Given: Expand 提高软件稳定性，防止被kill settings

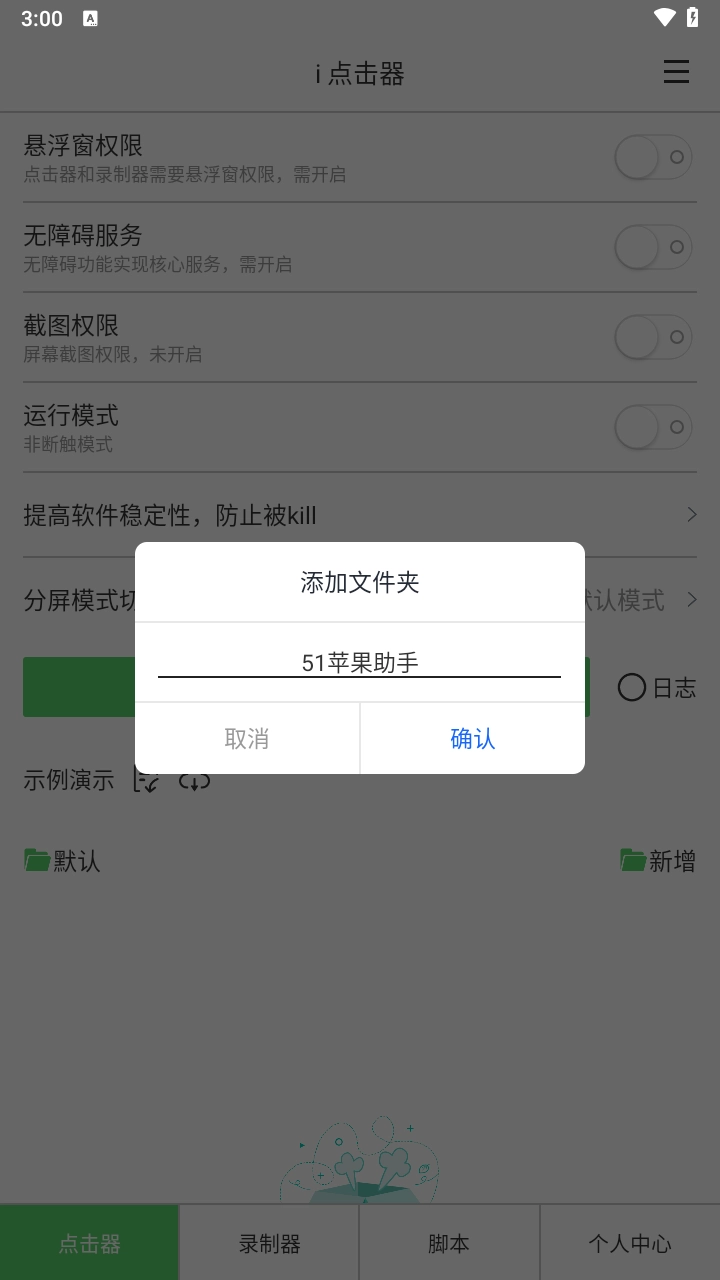Looking at the screenshot, I should pos(690,514).
